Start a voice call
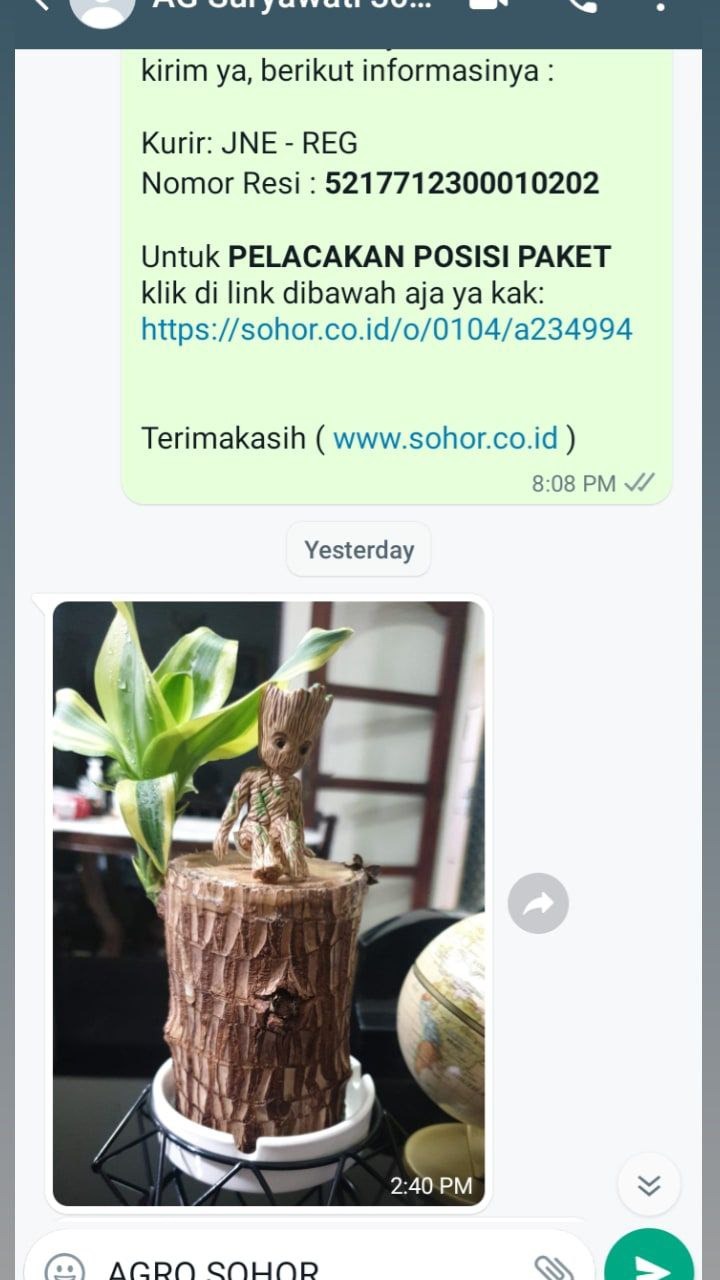This screenshot has height=1280, width=720. coord(582,6)
